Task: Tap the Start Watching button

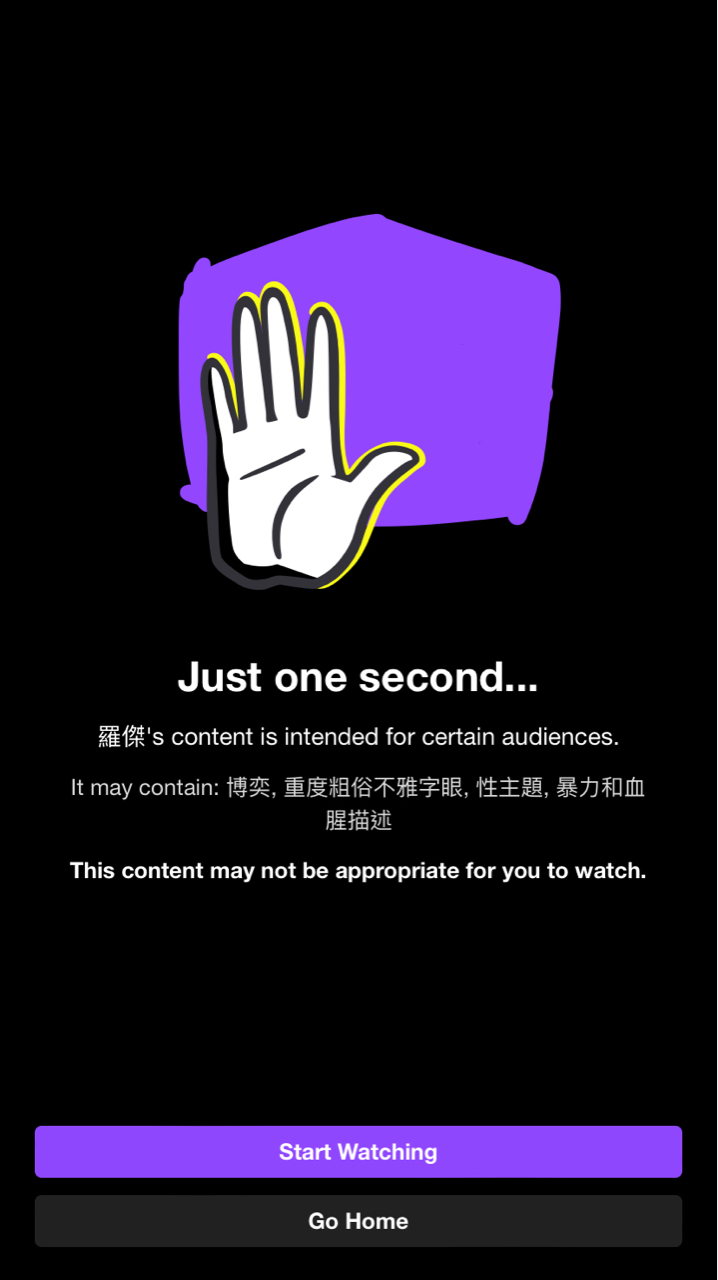Action: coord(358,1152)
